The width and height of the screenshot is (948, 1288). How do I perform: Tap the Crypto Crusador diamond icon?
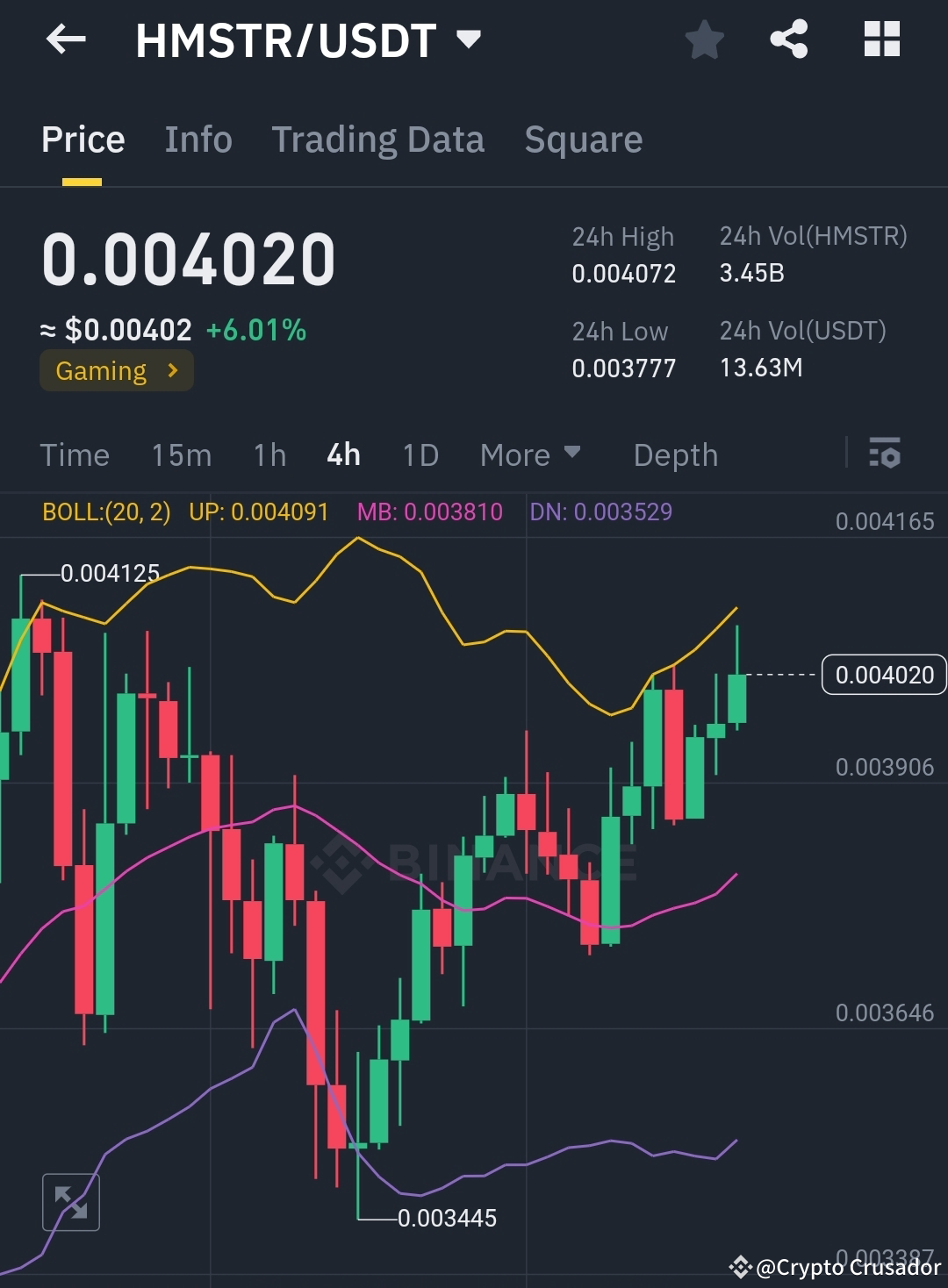(x=742, y=1267)
